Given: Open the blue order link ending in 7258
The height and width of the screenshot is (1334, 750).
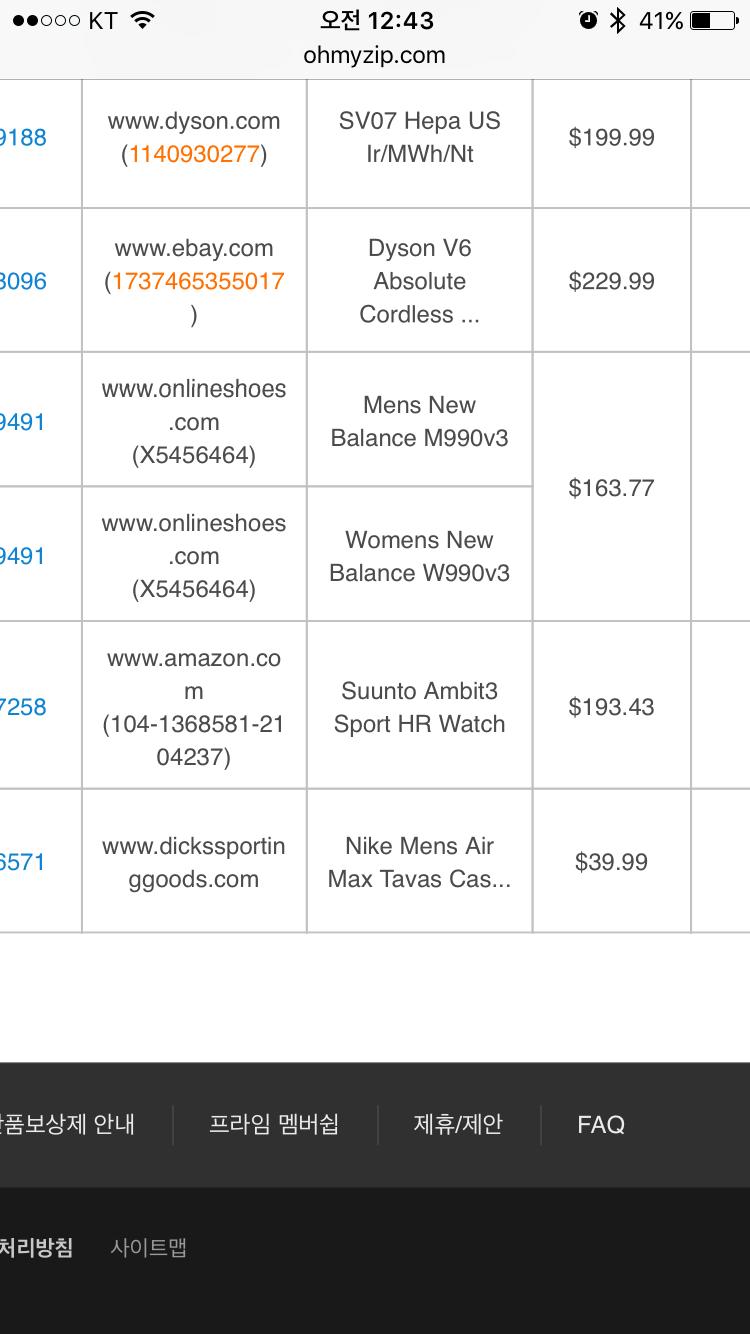Looking at the screenshot, I should 23,707.
